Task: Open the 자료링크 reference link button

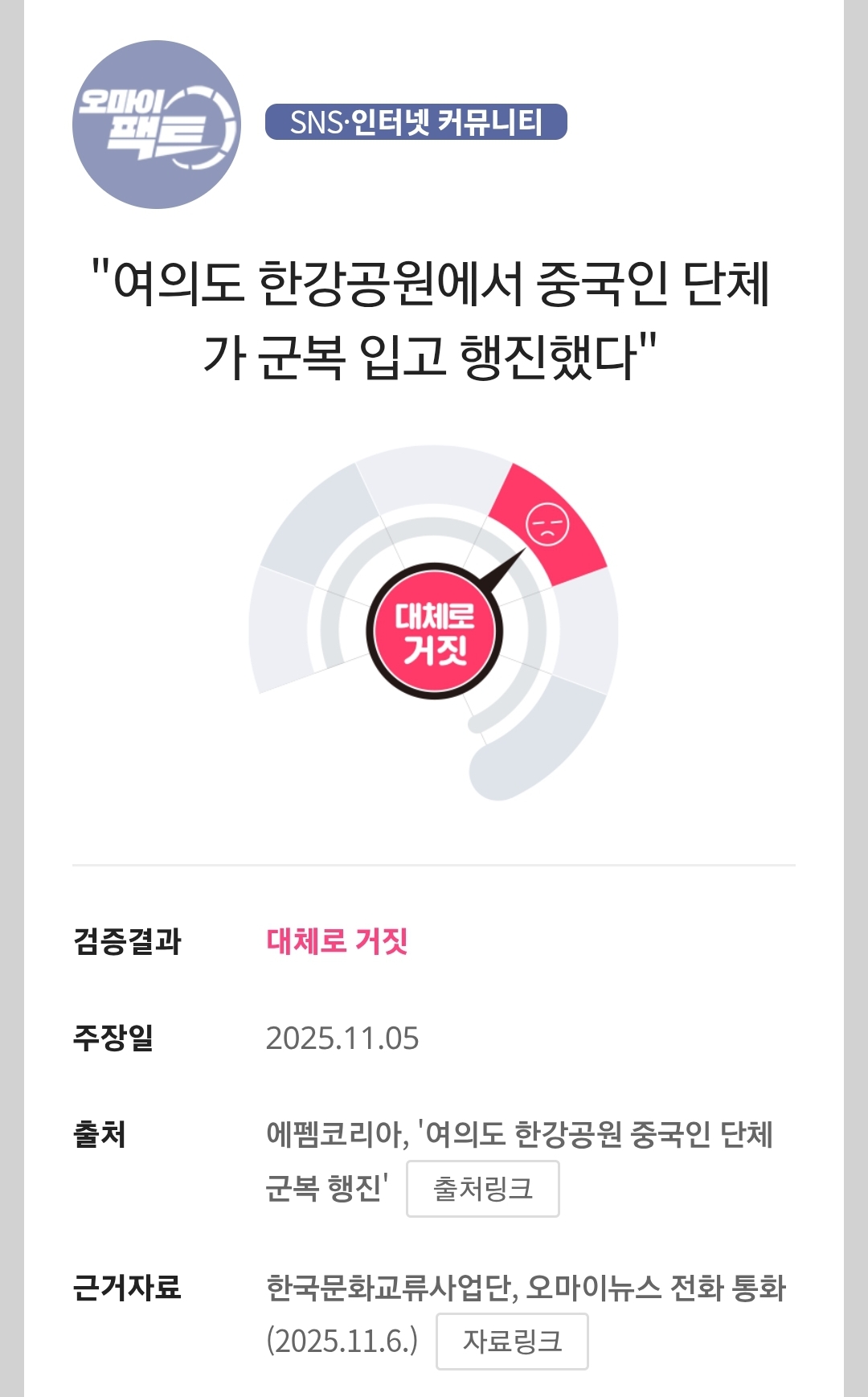Action: (512, 1342)
